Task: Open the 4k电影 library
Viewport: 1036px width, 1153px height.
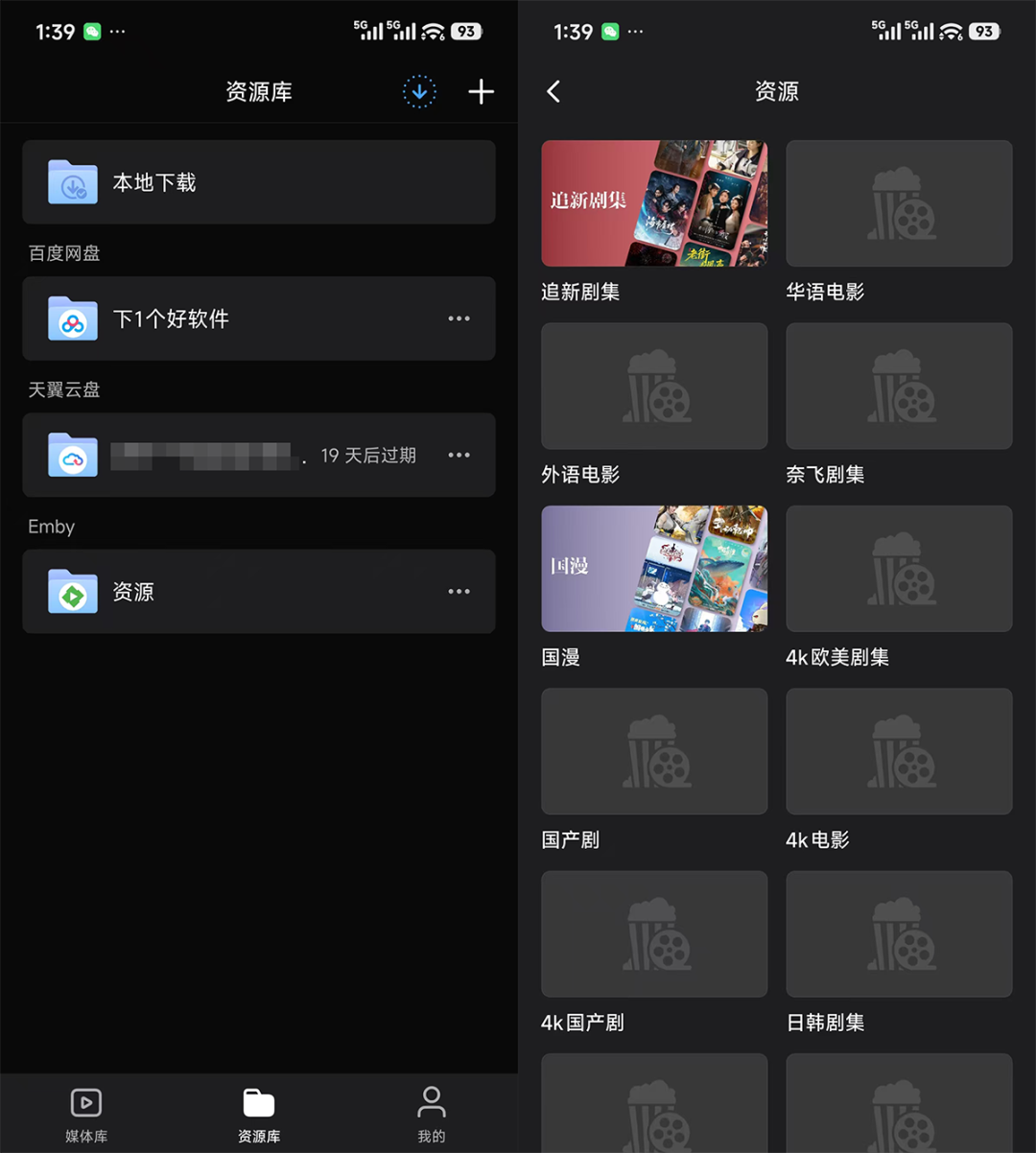Action: pos(899,751)
